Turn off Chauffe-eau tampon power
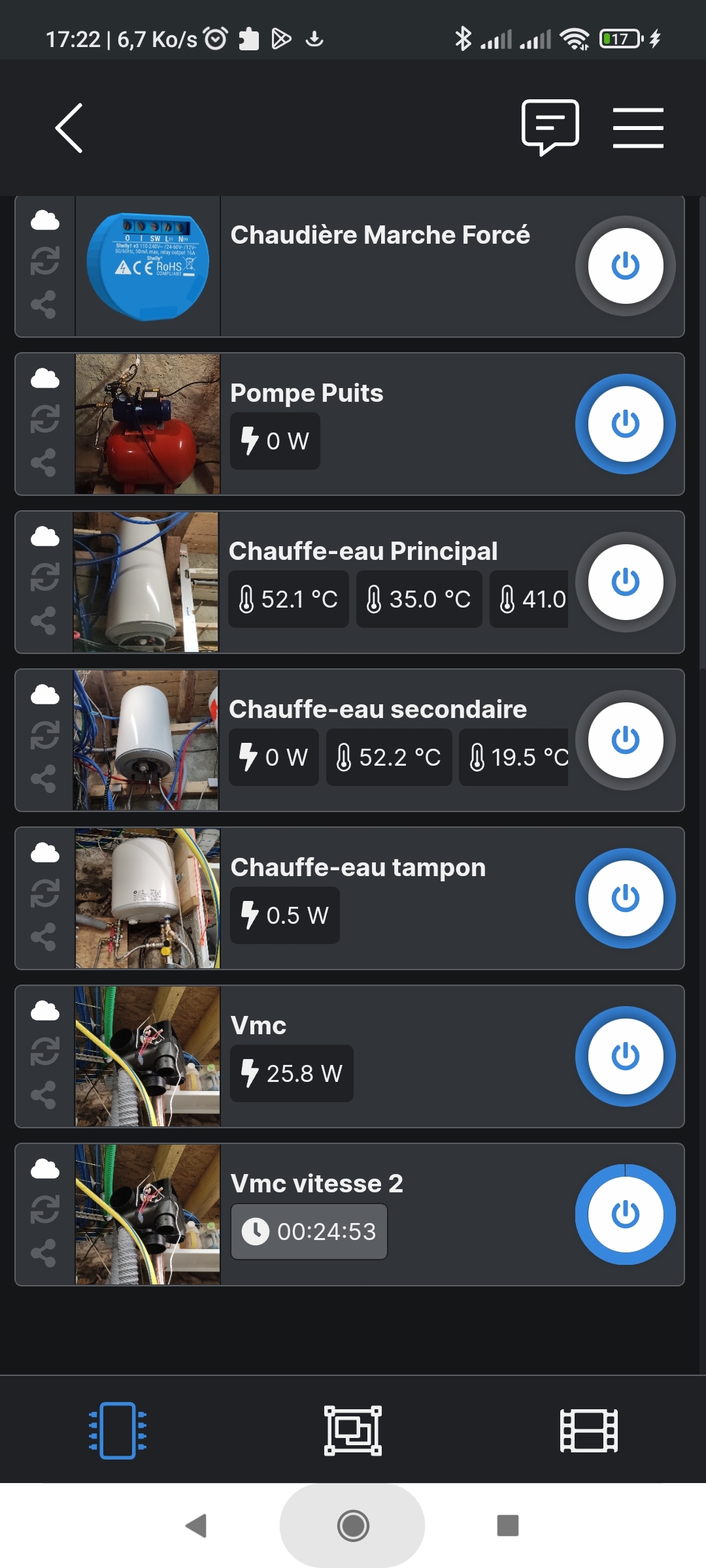This screenshot has height=1568, width=706. 625,898
